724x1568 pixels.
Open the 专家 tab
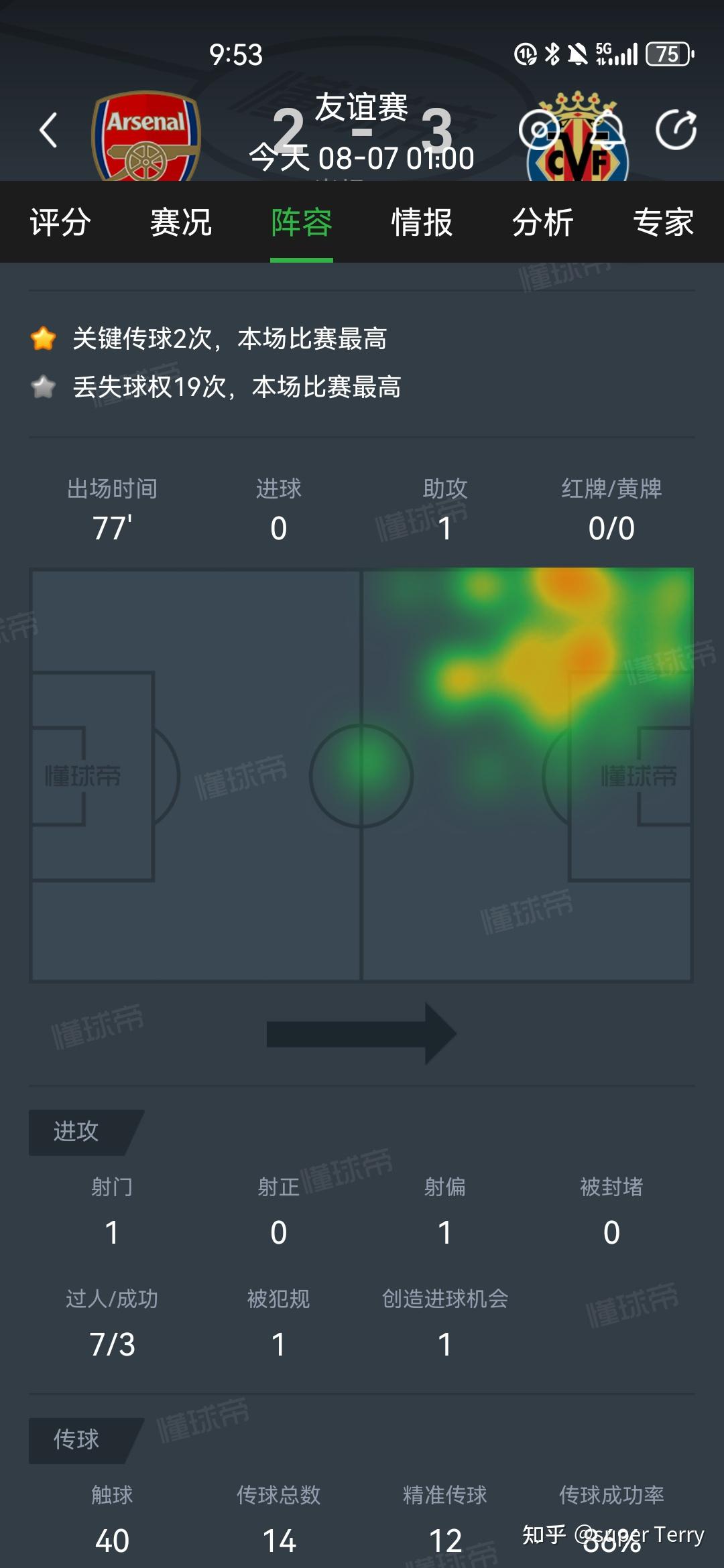664,222
